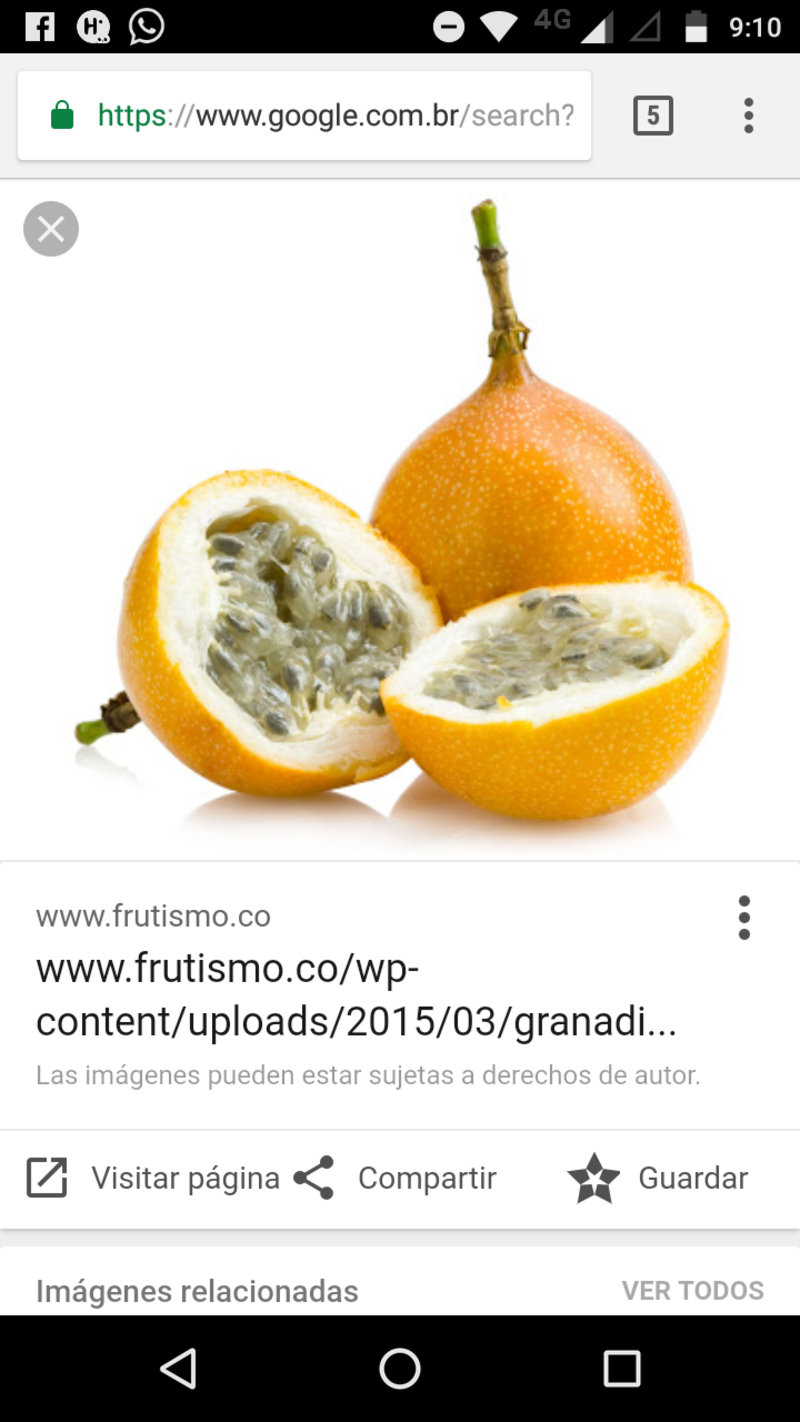
Task: Return to the home screen
Action: coord(400,1368)
